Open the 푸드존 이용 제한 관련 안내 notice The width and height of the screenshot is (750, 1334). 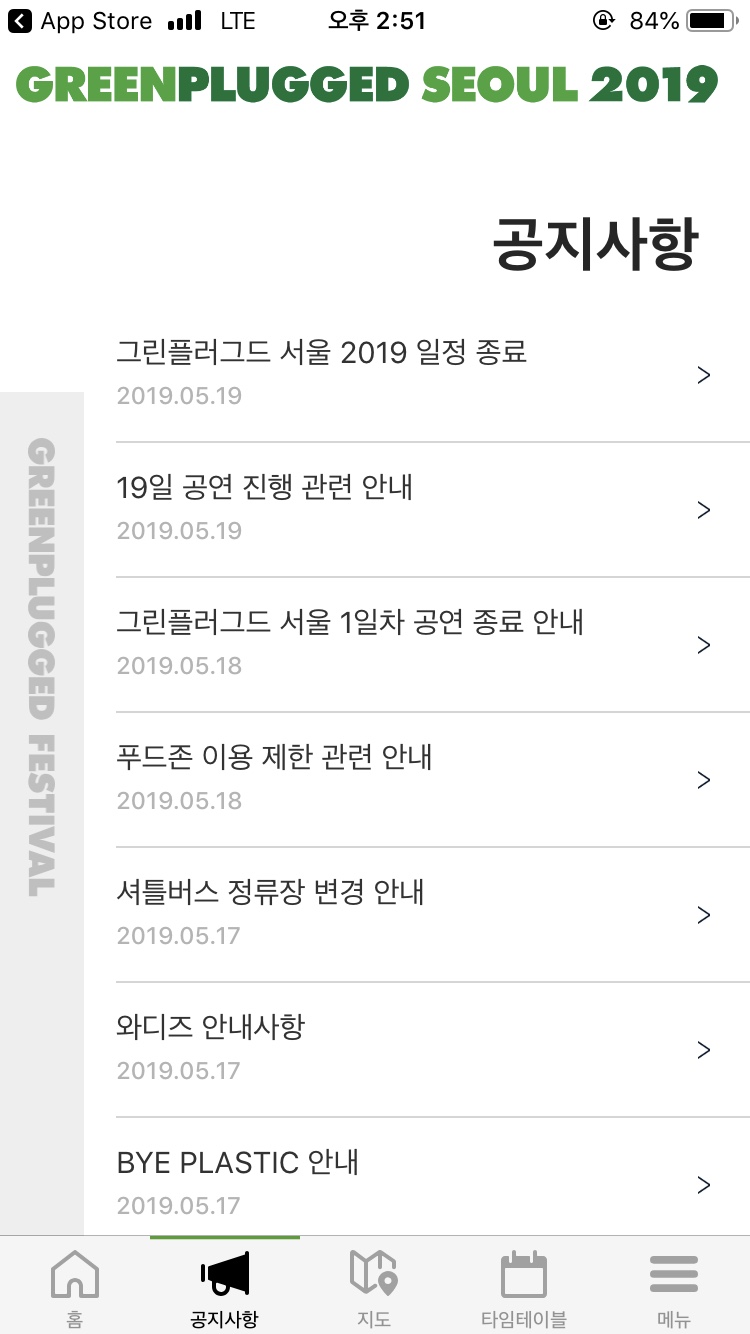pyautogui.click(x=433, y=780)
